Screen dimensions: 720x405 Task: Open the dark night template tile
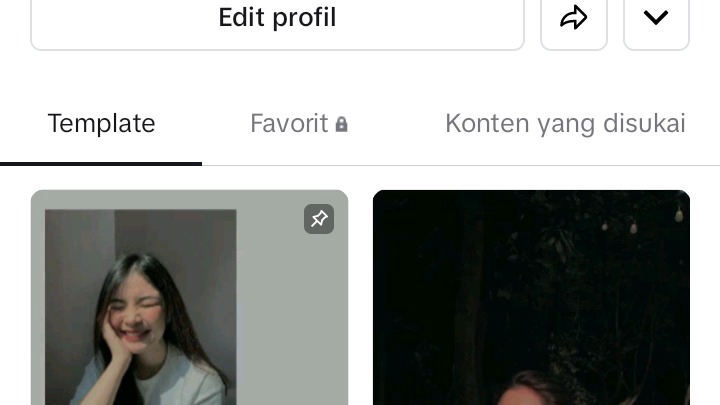[x=531, y=300]
